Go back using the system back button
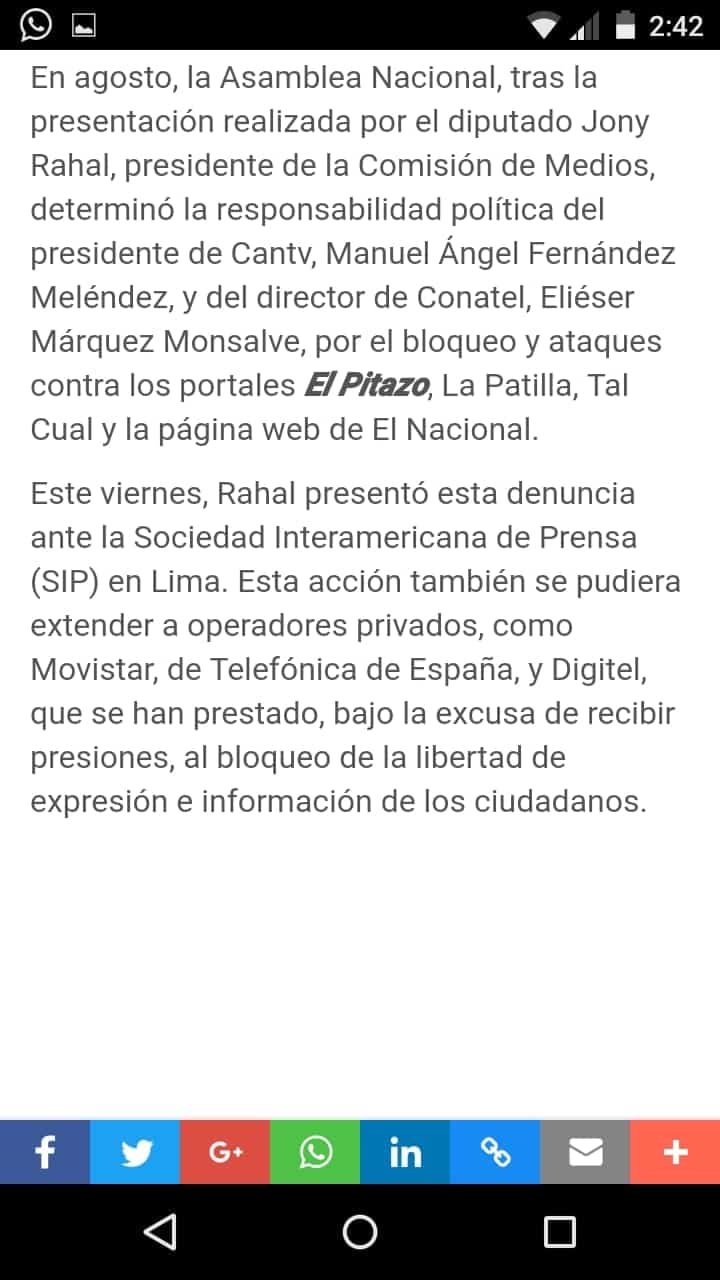 160,1232
